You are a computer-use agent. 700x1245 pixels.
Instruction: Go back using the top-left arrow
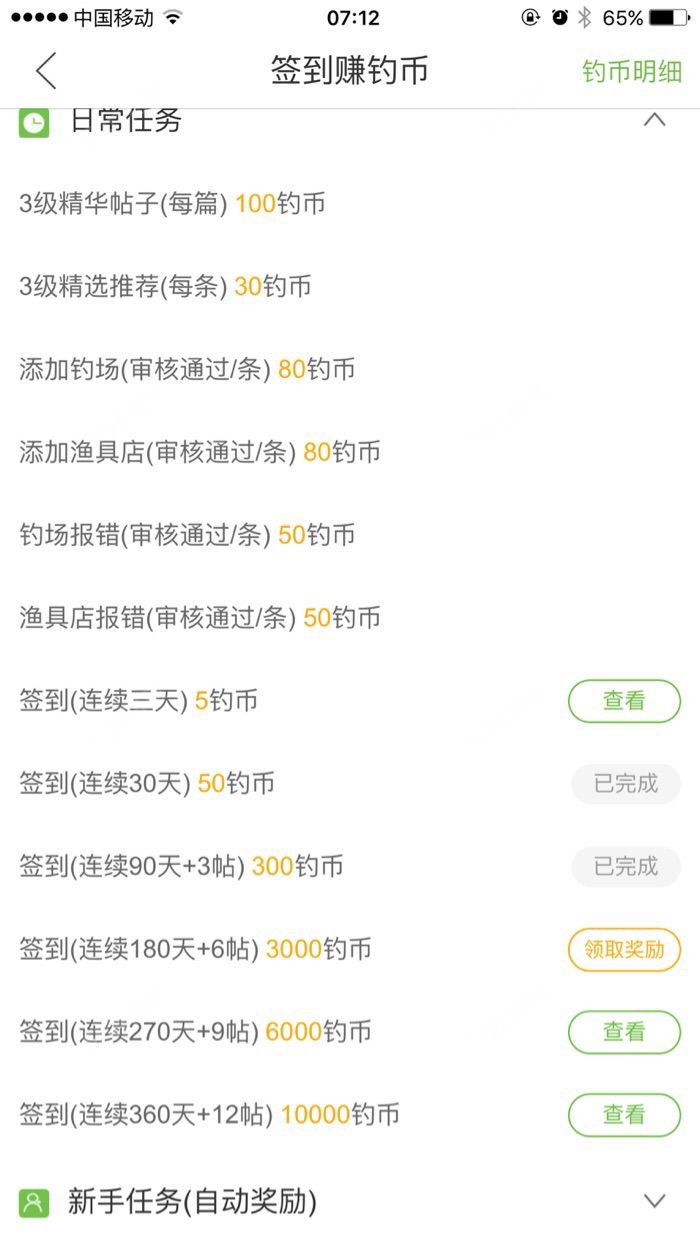[46, 71]
